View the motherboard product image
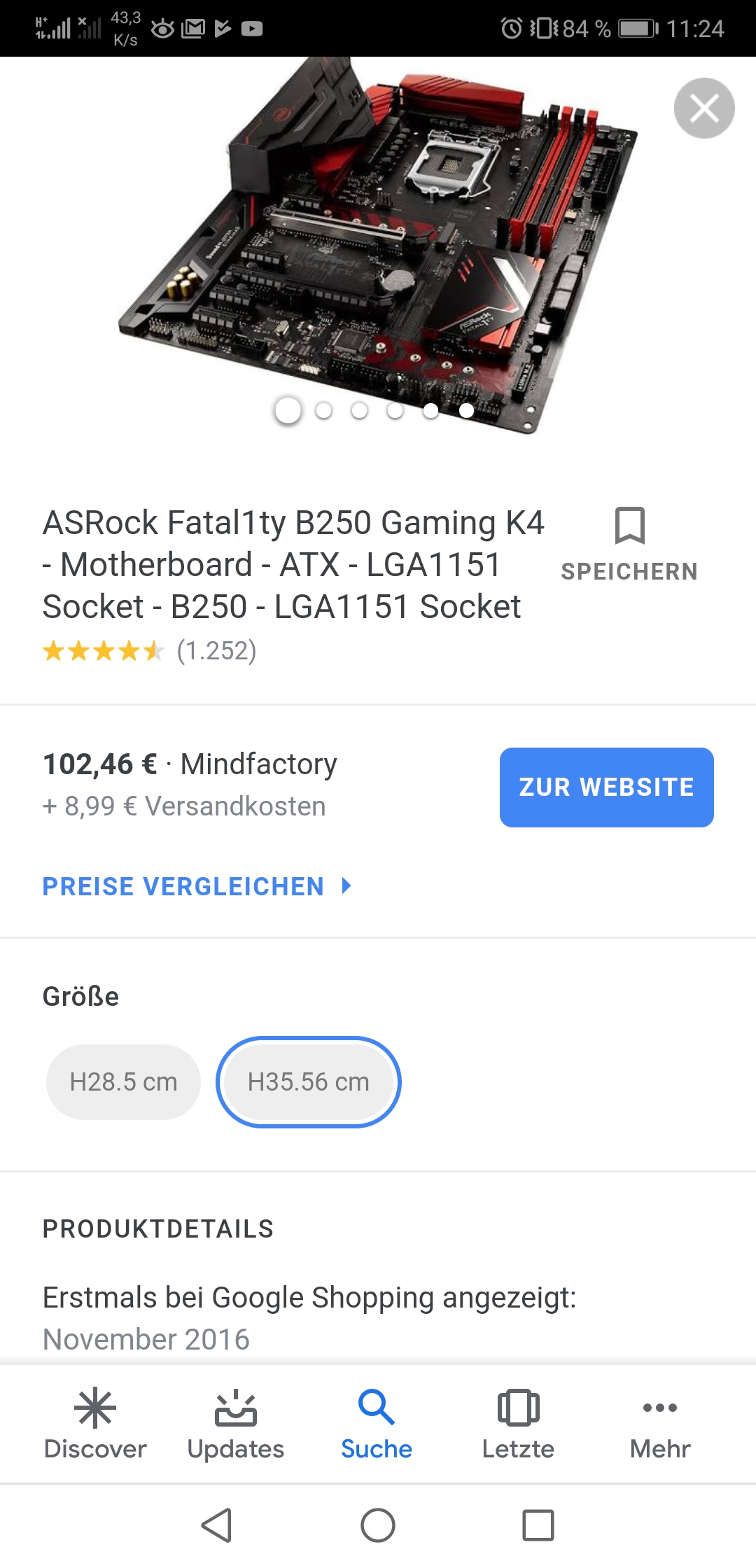This screenshot has height=1568, width=756. coord(378,238)
